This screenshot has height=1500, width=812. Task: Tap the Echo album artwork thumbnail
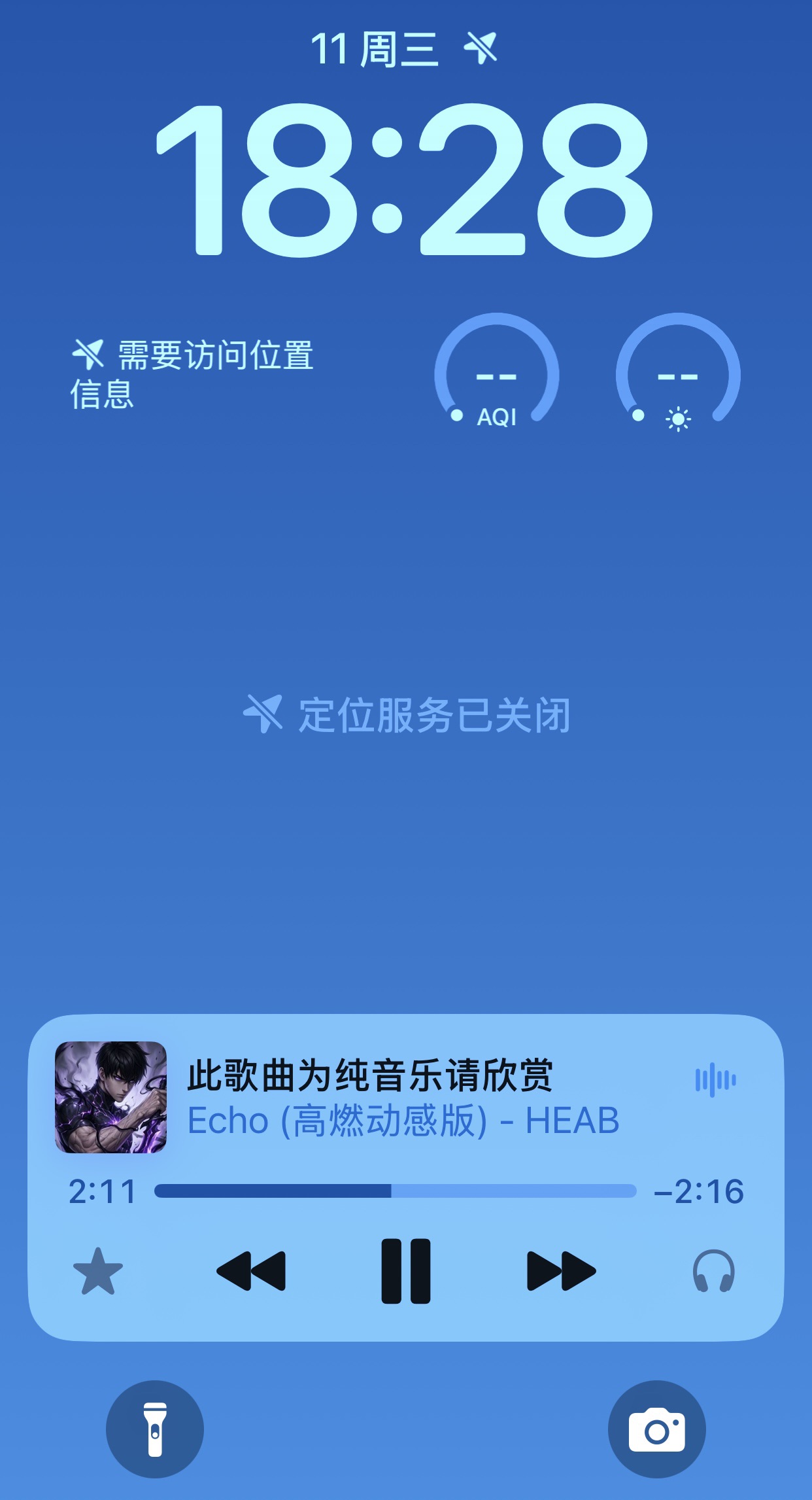click(x=111, y=1097)
